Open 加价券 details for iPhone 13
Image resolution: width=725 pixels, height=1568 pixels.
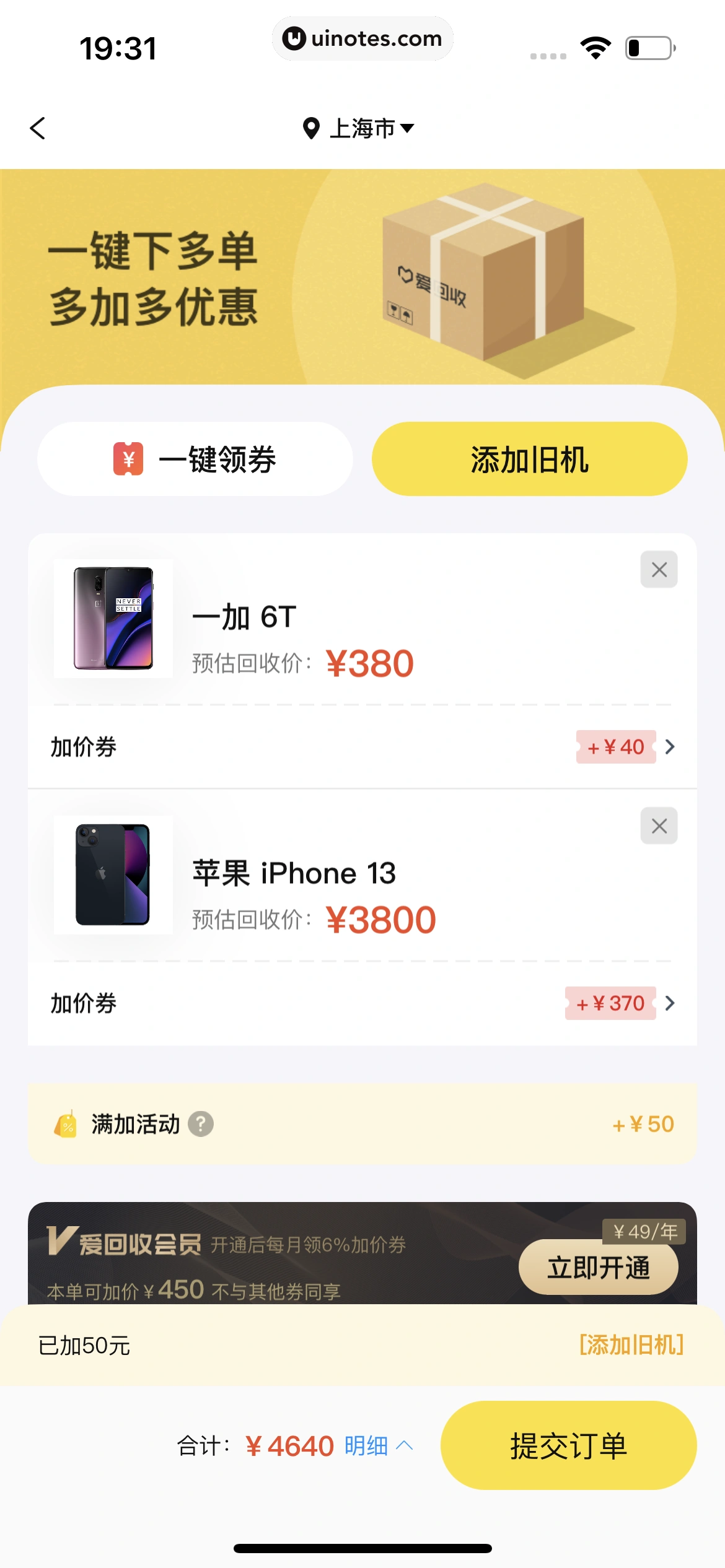[670, 1003]
